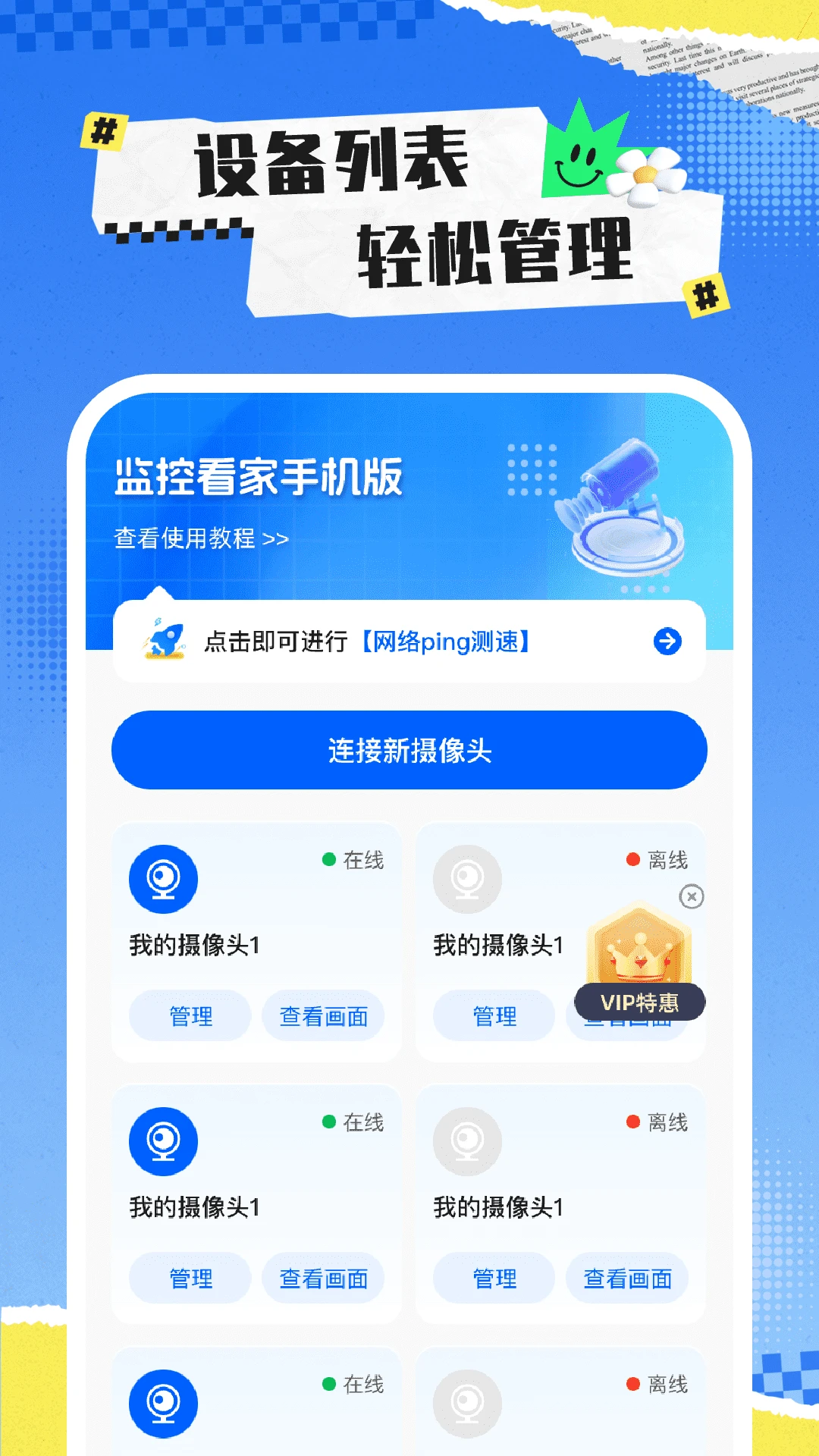This screenshot has height=1456, width=819.
Task: Open network speed test via the circular arrow icon
Action: [669, 641]
